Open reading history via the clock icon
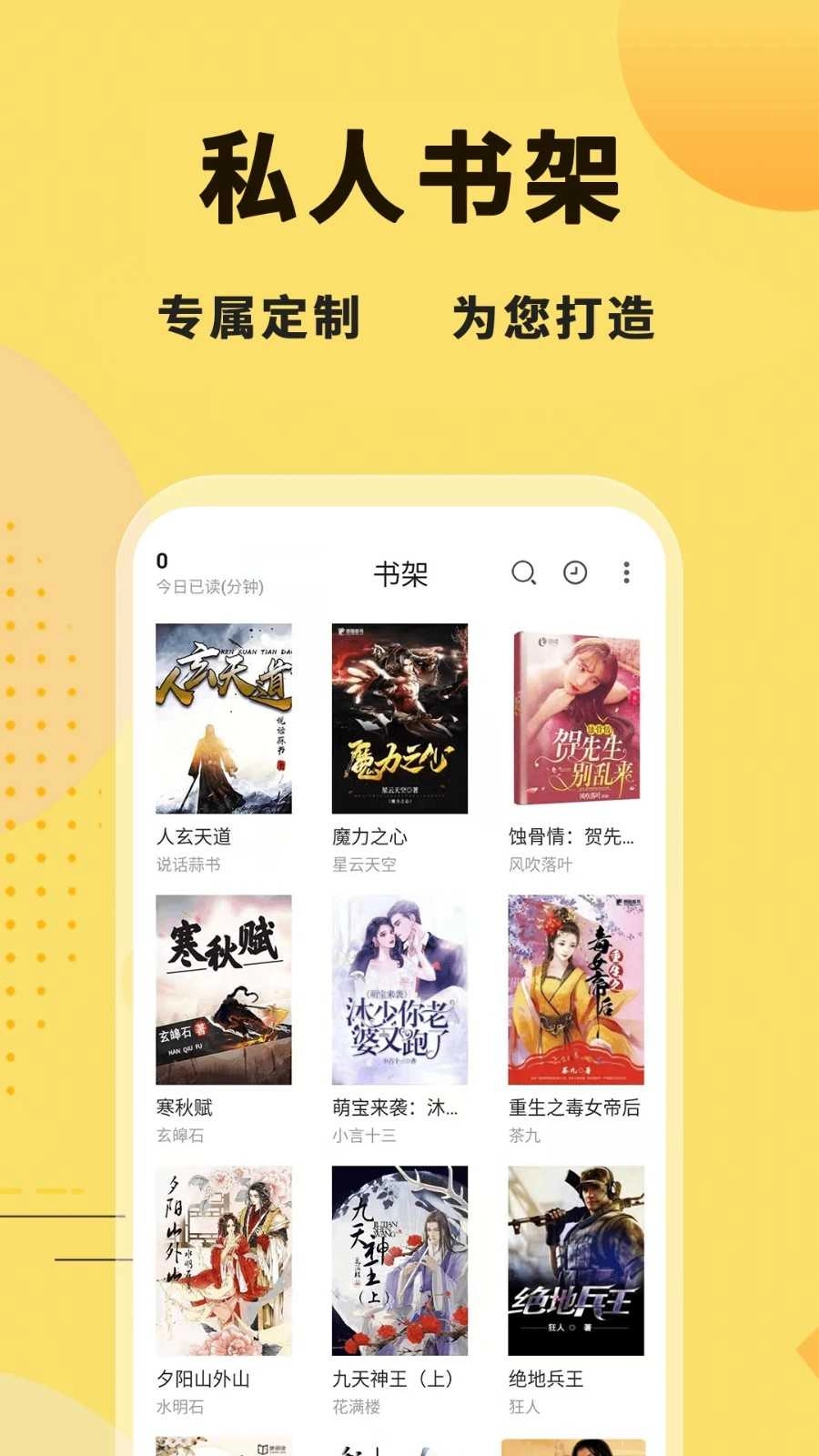Viewport: 819px width, 1456px height. pos(574,572)
